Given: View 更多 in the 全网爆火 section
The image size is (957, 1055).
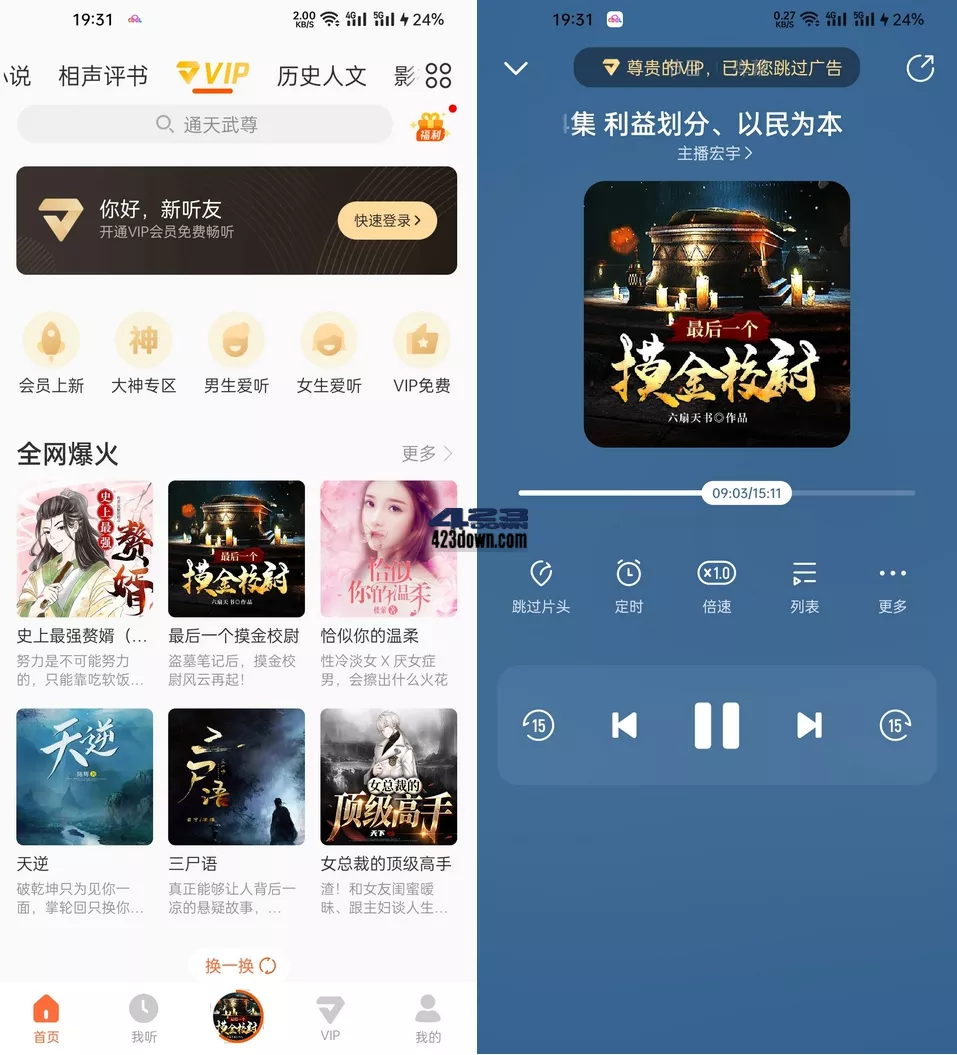Looking at the screenshot, I should click(427, 453).
